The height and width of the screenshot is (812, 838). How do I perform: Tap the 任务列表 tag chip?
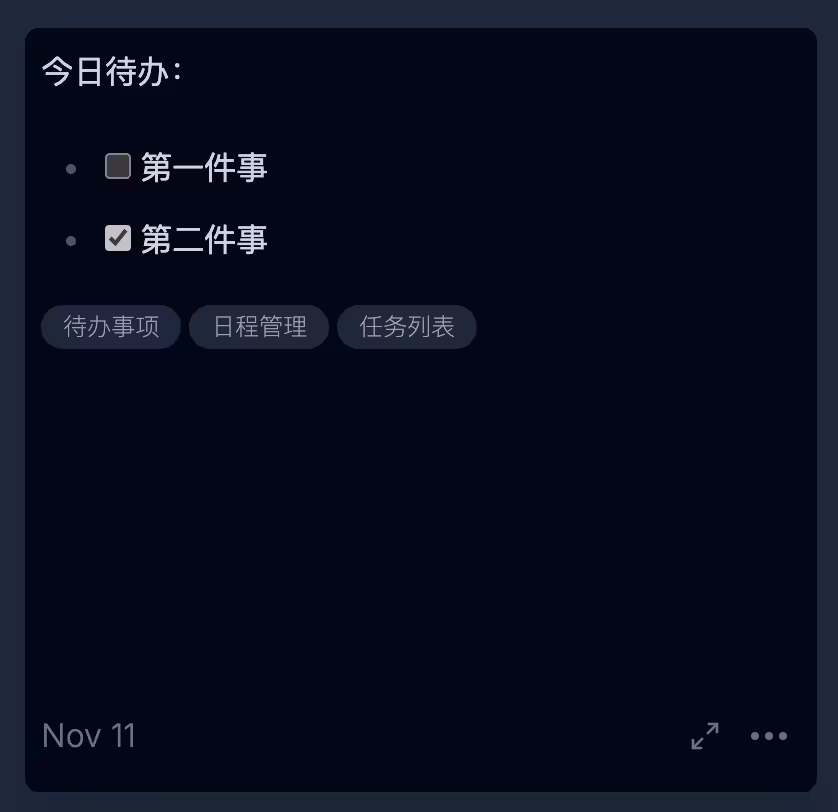coord(407,327)
